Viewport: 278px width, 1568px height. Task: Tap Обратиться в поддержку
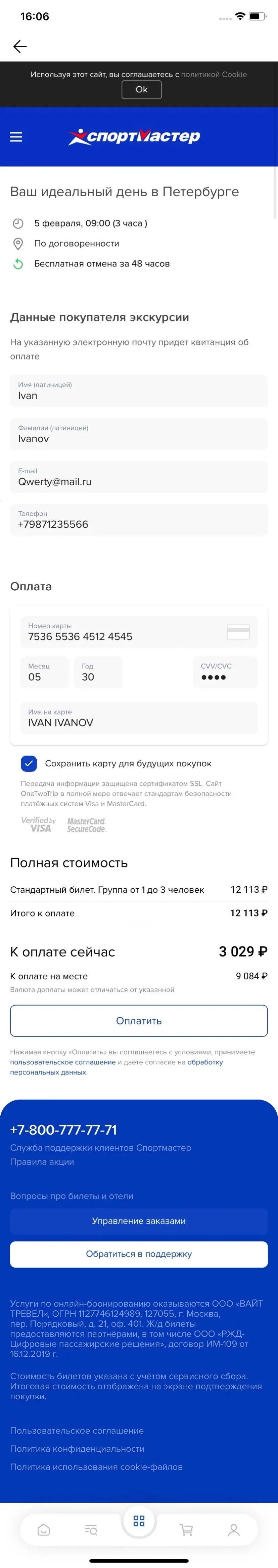click(139, 1254)
